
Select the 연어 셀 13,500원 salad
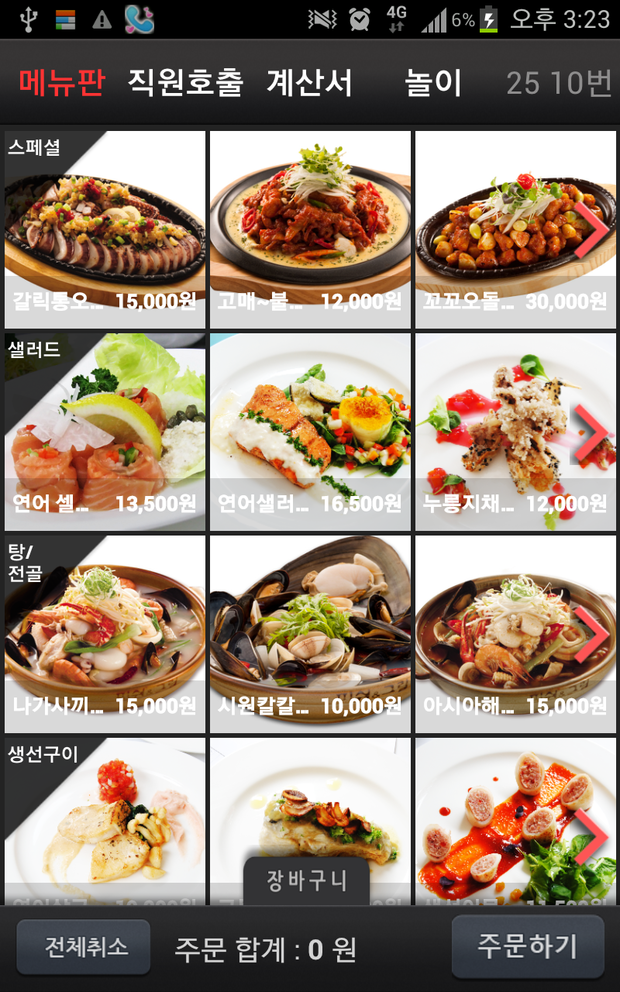105,432
